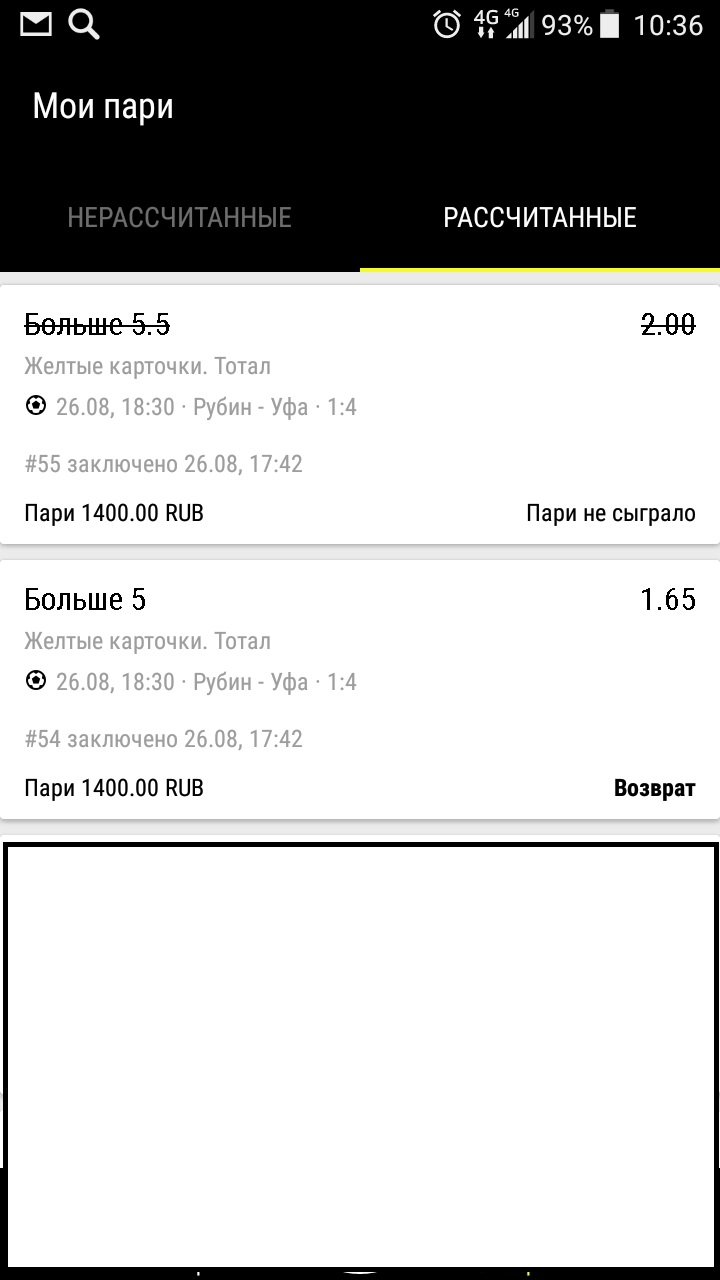The width and height of the screenshot is (720, 1280).
Task: Select the Рассчитанные tab
Action: (540, 218)
